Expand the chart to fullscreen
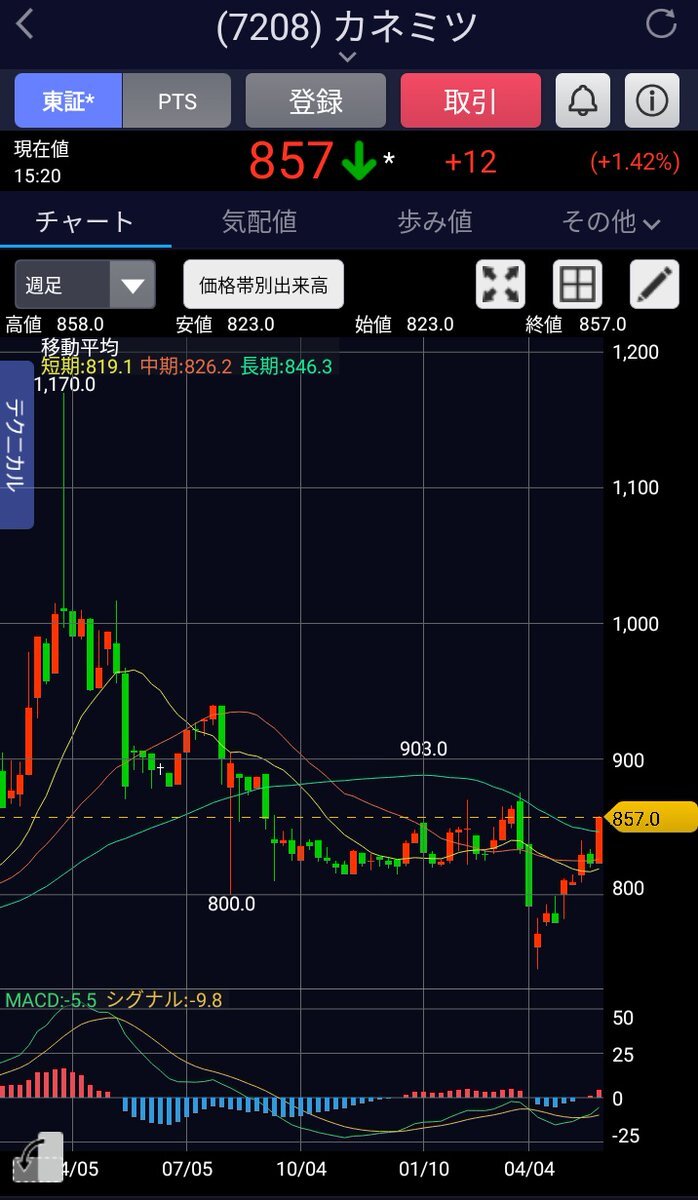Viewport: 698px width, 1200px height. coord(501,285)
